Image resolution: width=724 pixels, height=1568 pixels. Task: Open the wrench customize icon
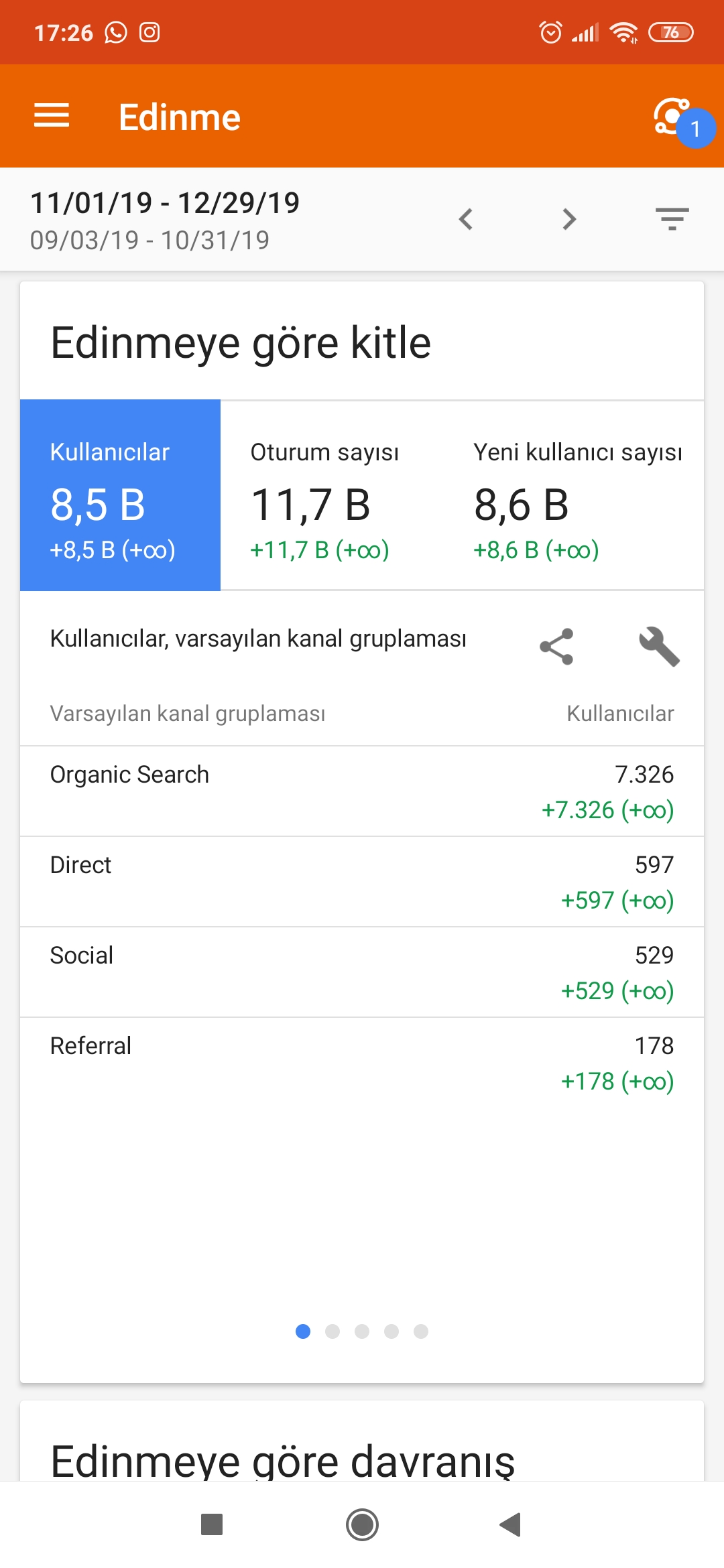[x=660, y=647]
